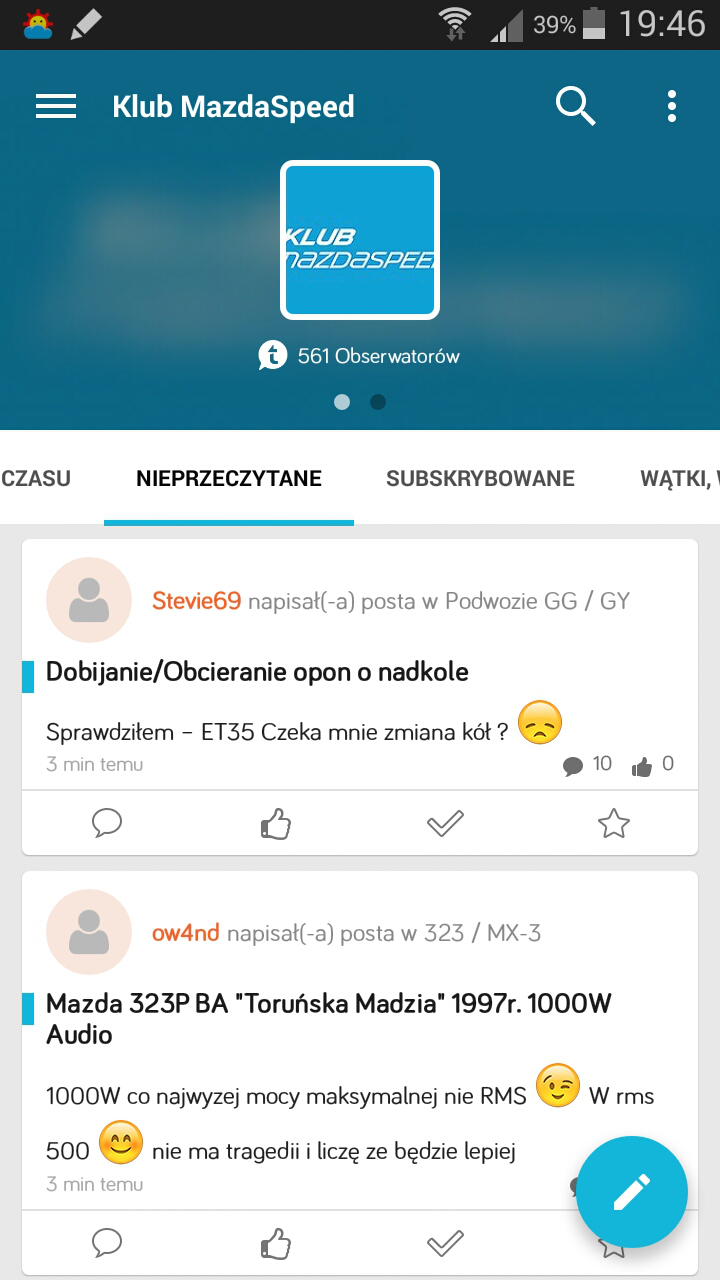This screenshot has height=1280, width=720.
Task: Mark Stevie69's post as read
Action: (445, 823)
